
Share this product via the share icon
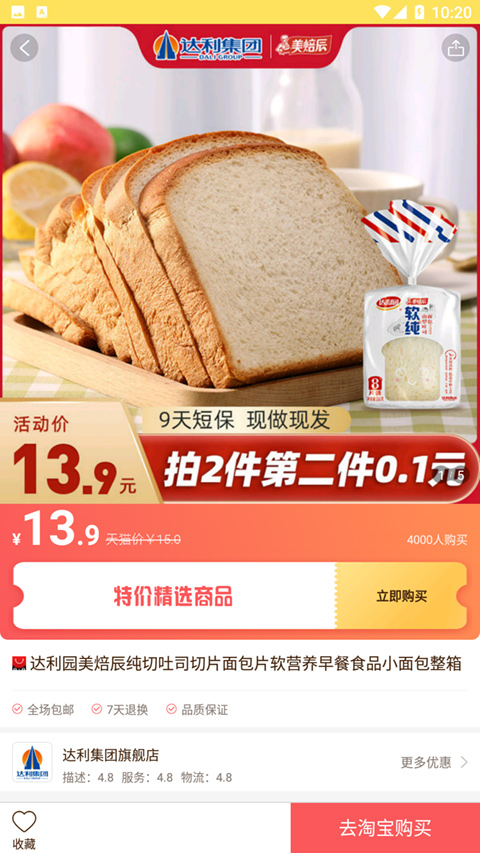(456, 48)
